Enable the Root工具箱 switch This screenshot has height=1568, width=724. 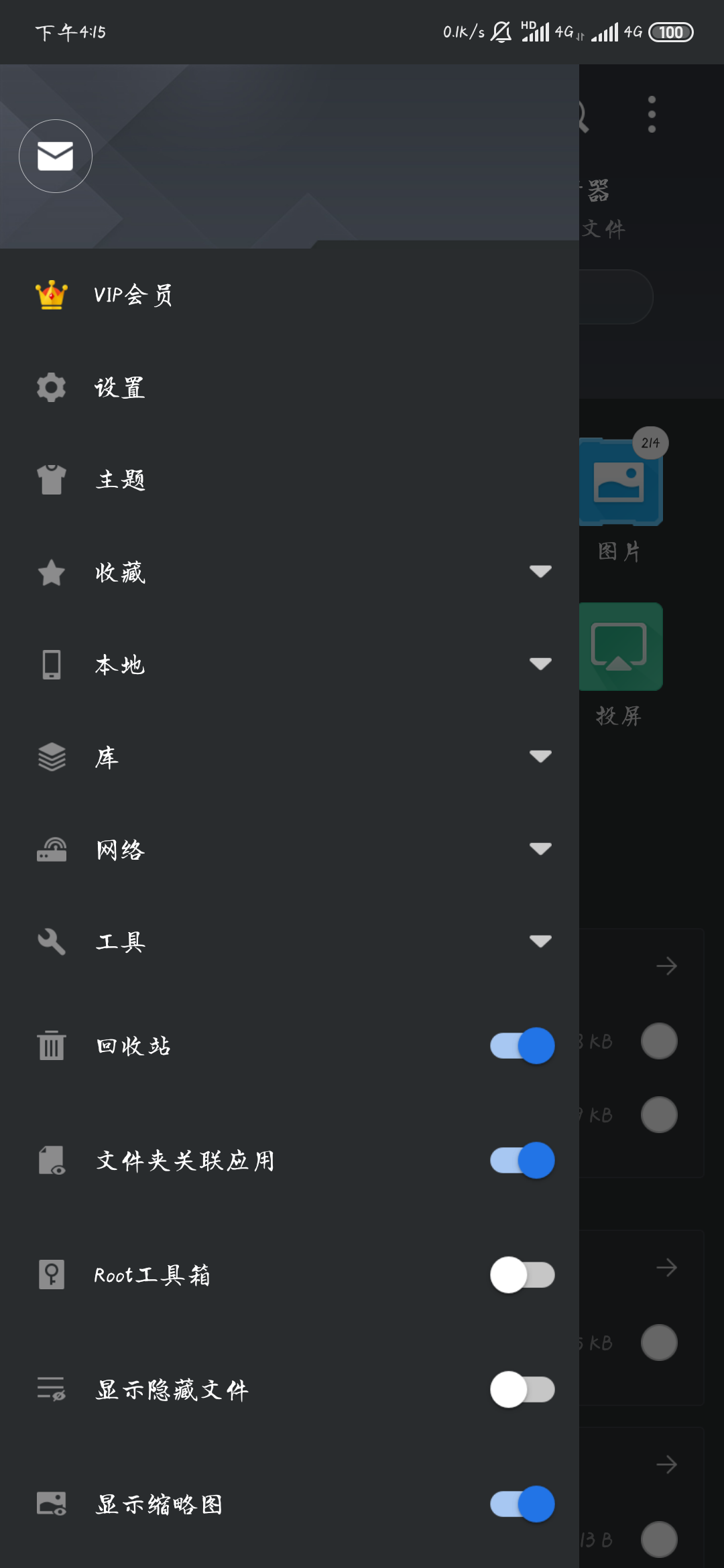coord(522,1275)
